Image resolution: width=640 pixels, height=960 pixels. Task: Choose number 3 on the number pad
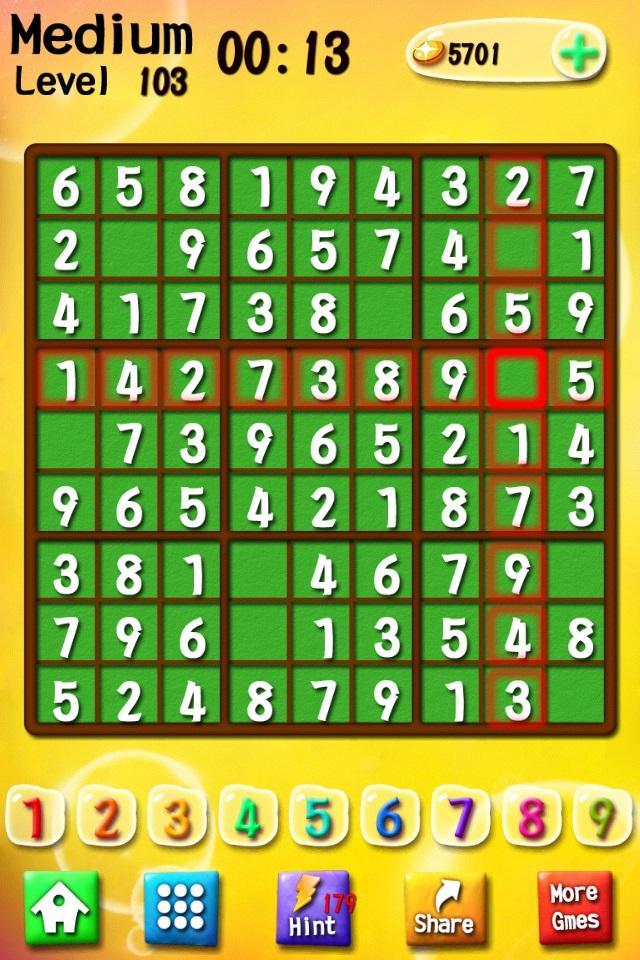click(x=177, y=816)
